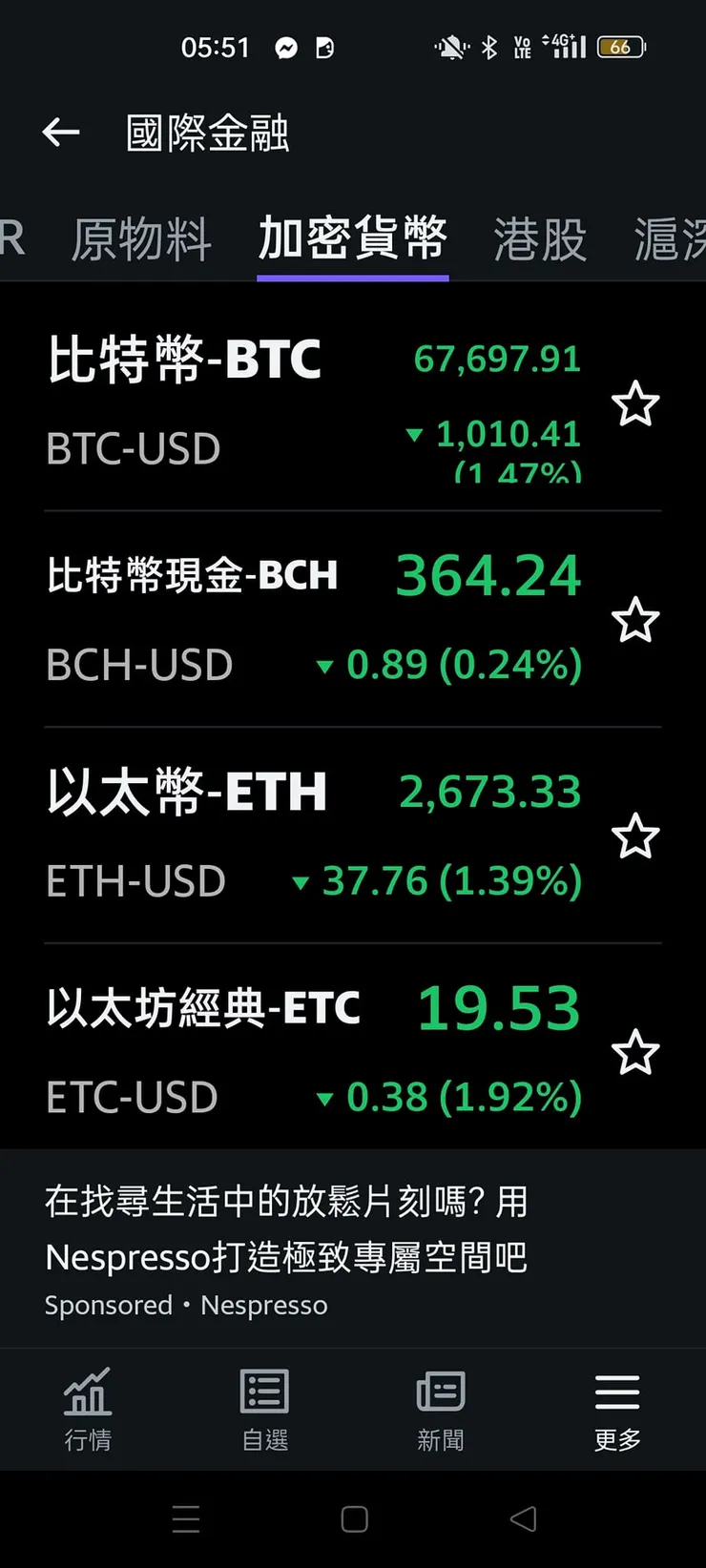Star the BCH-USD pair

(x=635, y=621)
